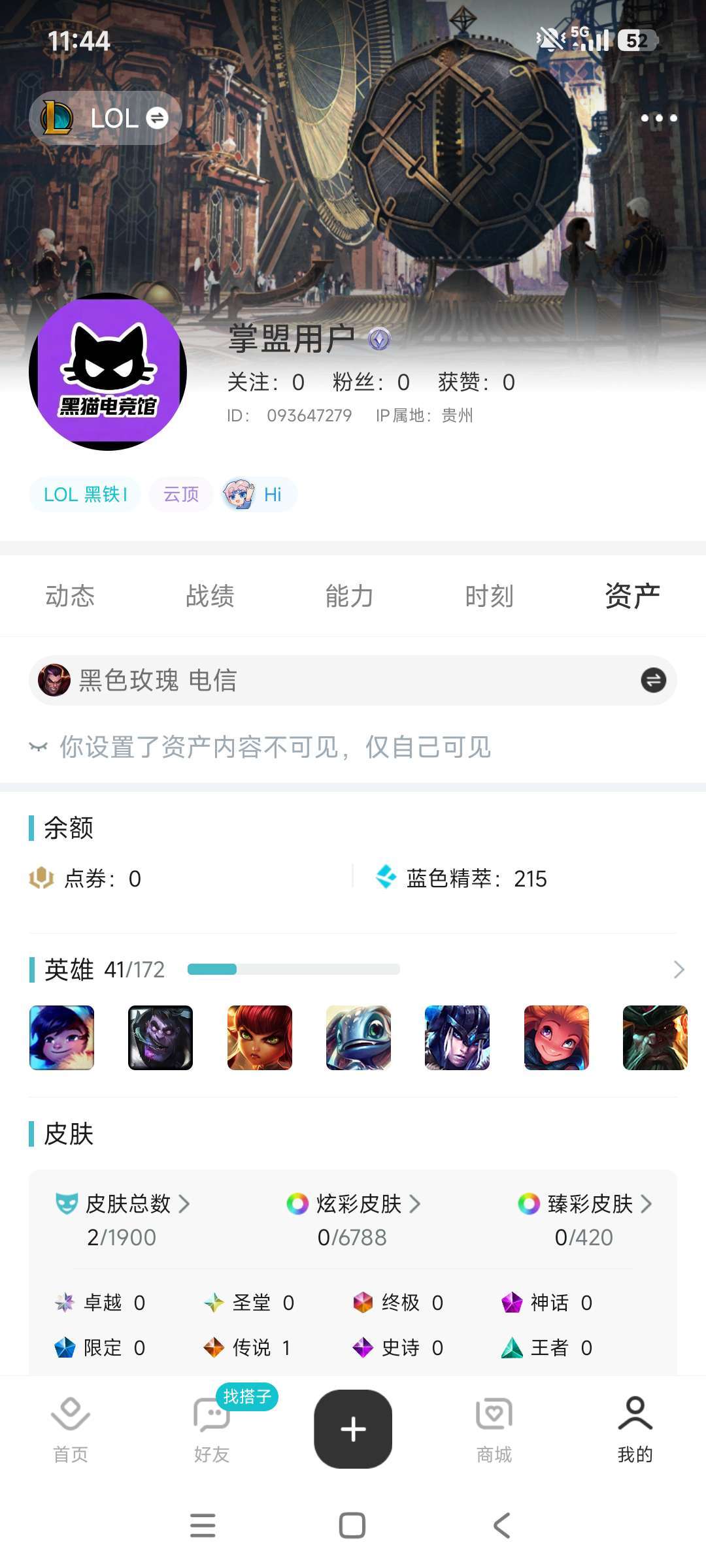This screenshot has width=706, height=1568.
Task: Switch to the 能力 tab
Action: (350, 596)
